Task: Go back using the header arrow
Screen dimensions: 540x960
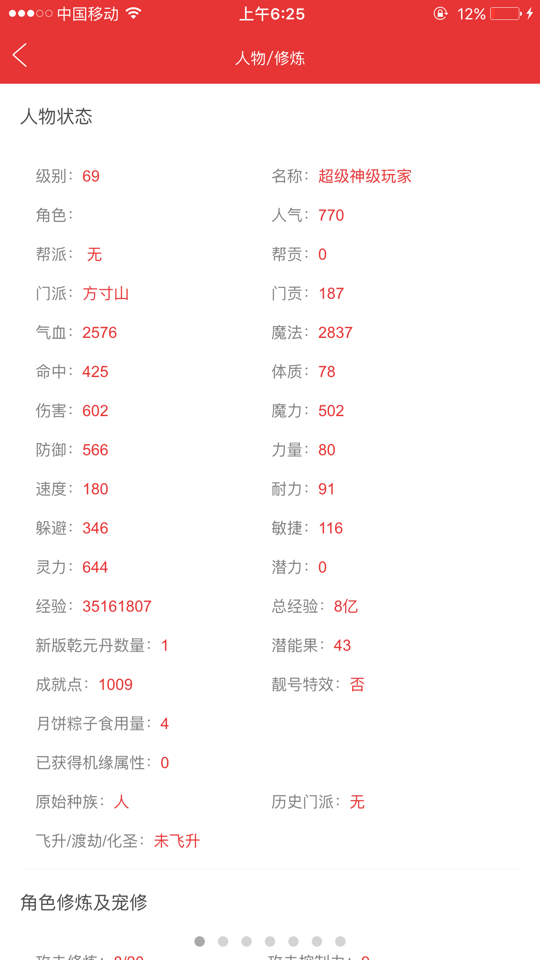Action: (x=20, y=56)
